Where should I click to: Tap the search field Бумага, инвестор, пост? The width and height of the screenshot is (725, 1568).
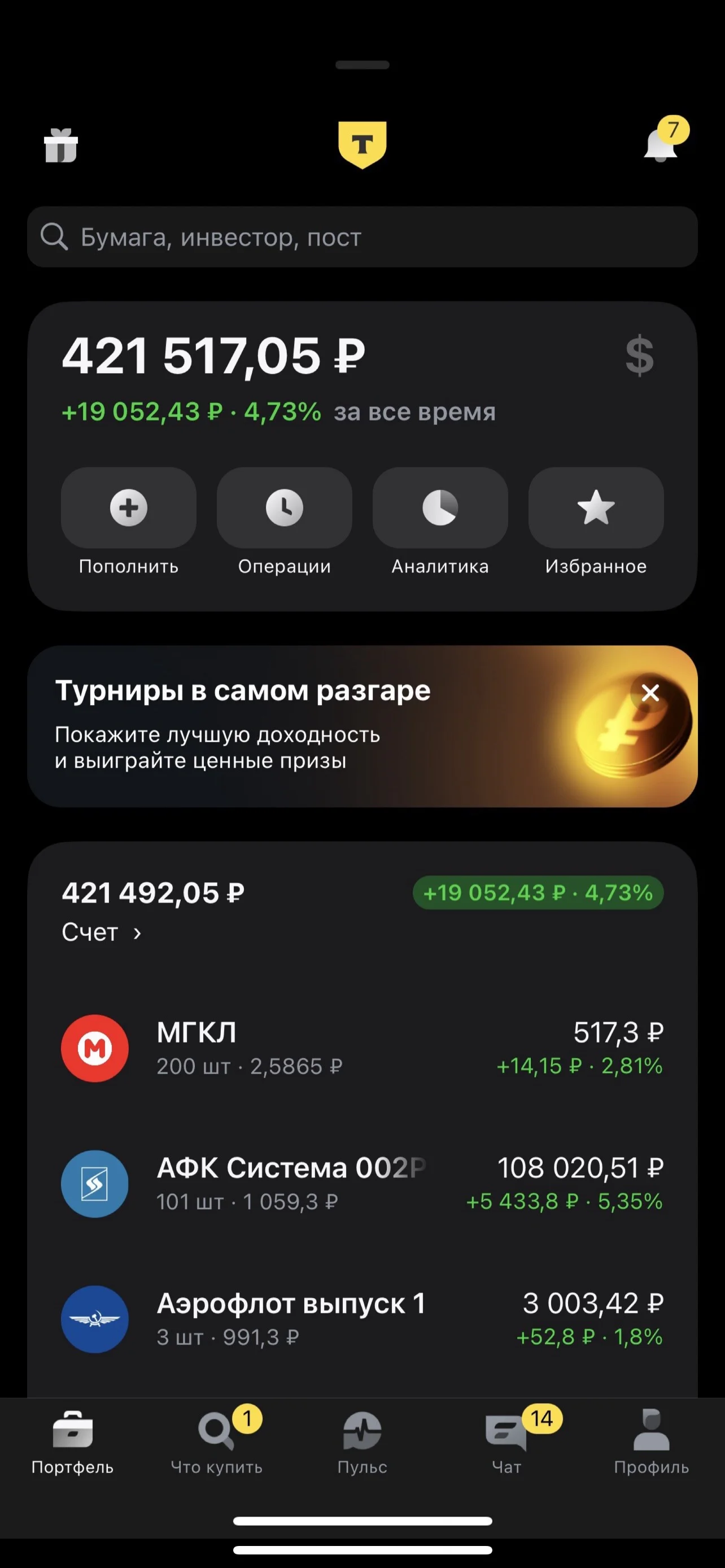pos(362,237)
